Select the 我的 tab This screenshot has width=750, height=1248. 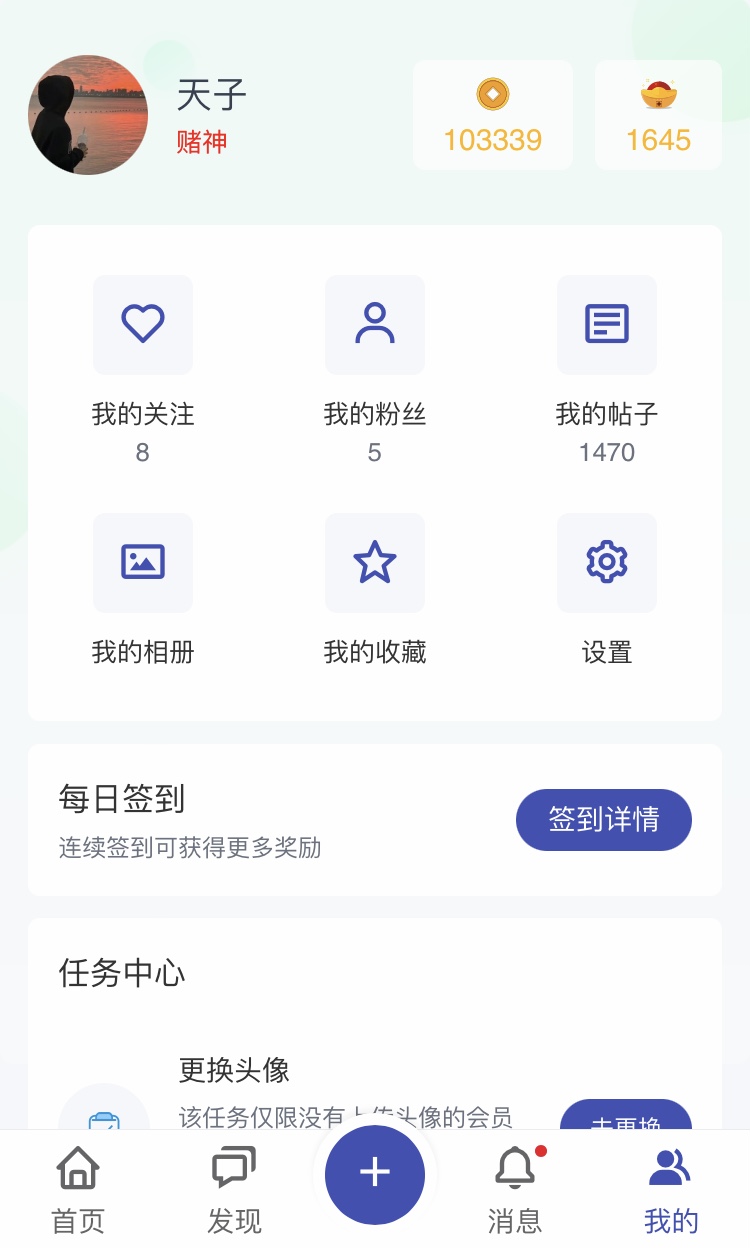671,1190
